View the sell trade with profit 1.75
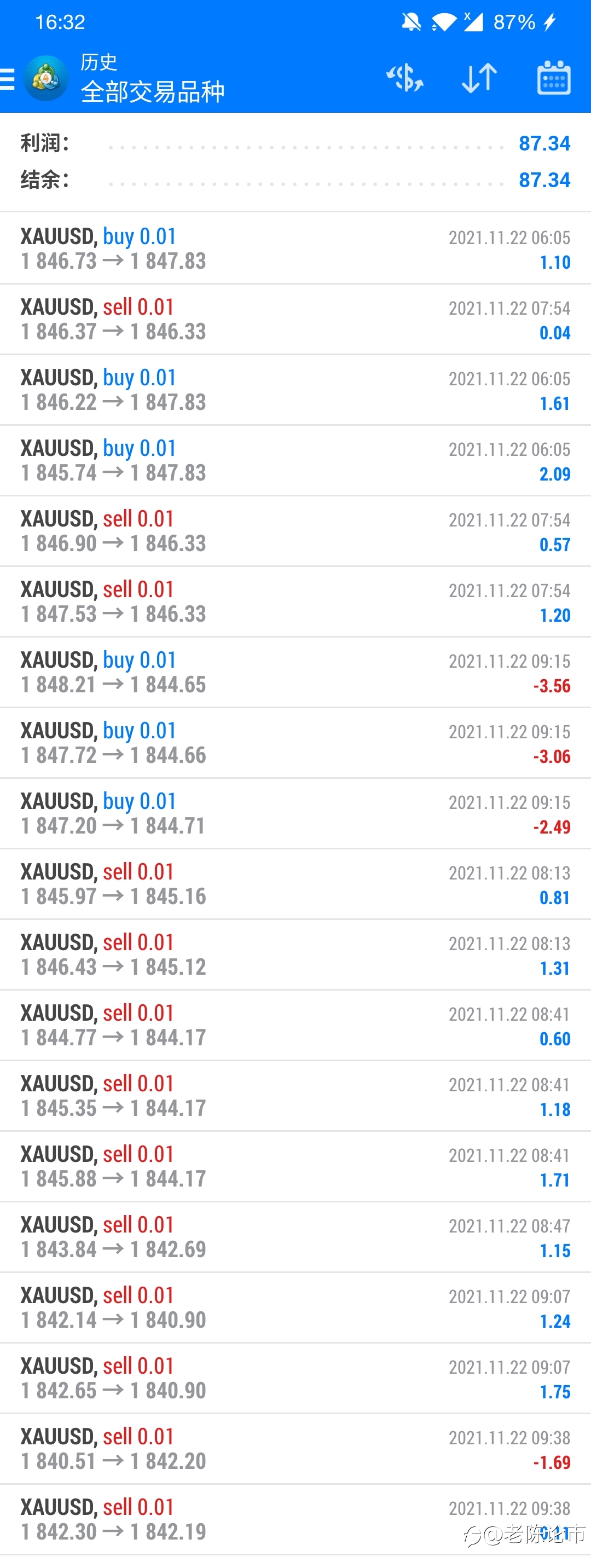This screenshot has width=591, height=1568. click(x=295, y=1379)
